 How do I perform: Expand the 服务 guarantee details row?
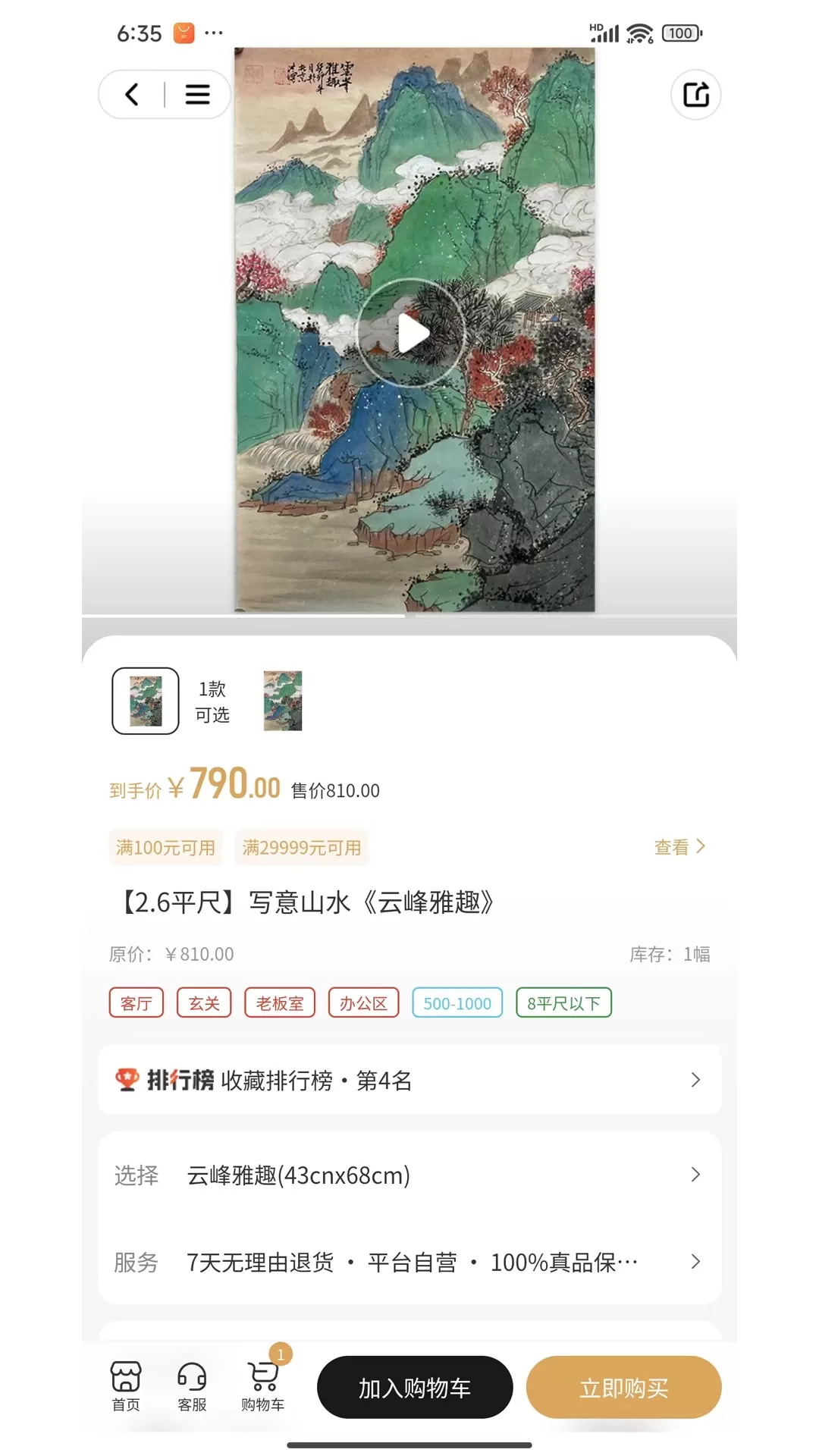pos(409,1263)
